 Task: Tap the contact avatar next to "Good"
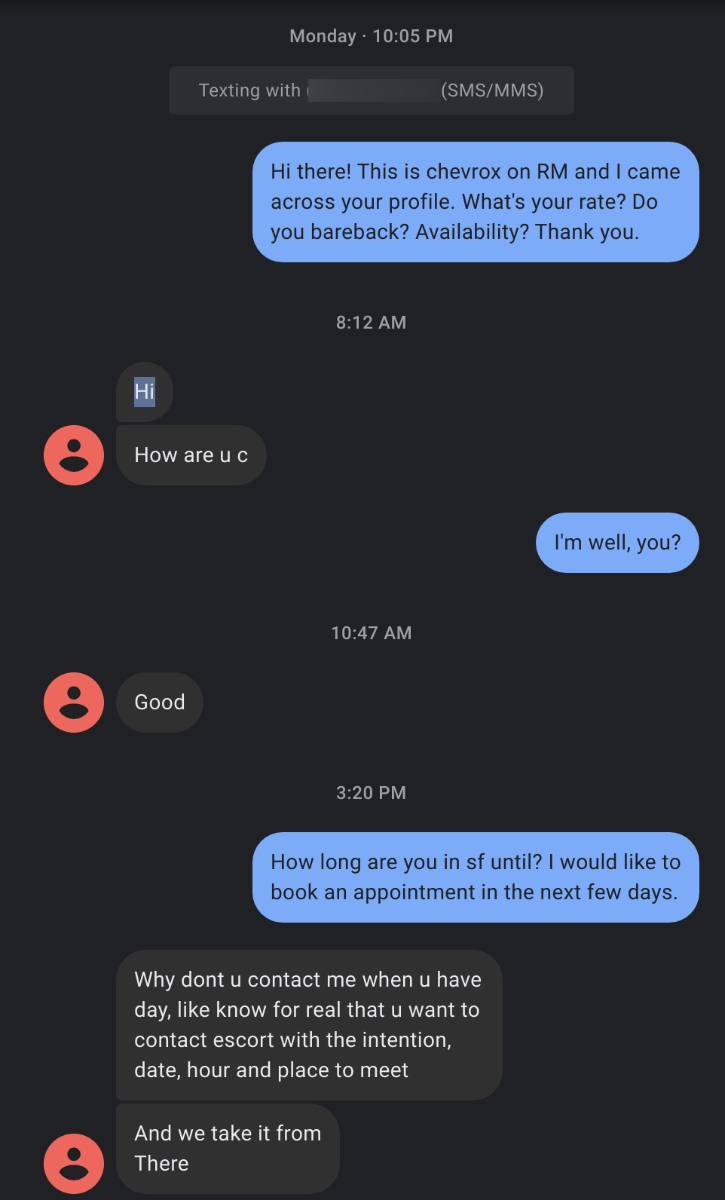pyautogui.click(x=74, y=702)
